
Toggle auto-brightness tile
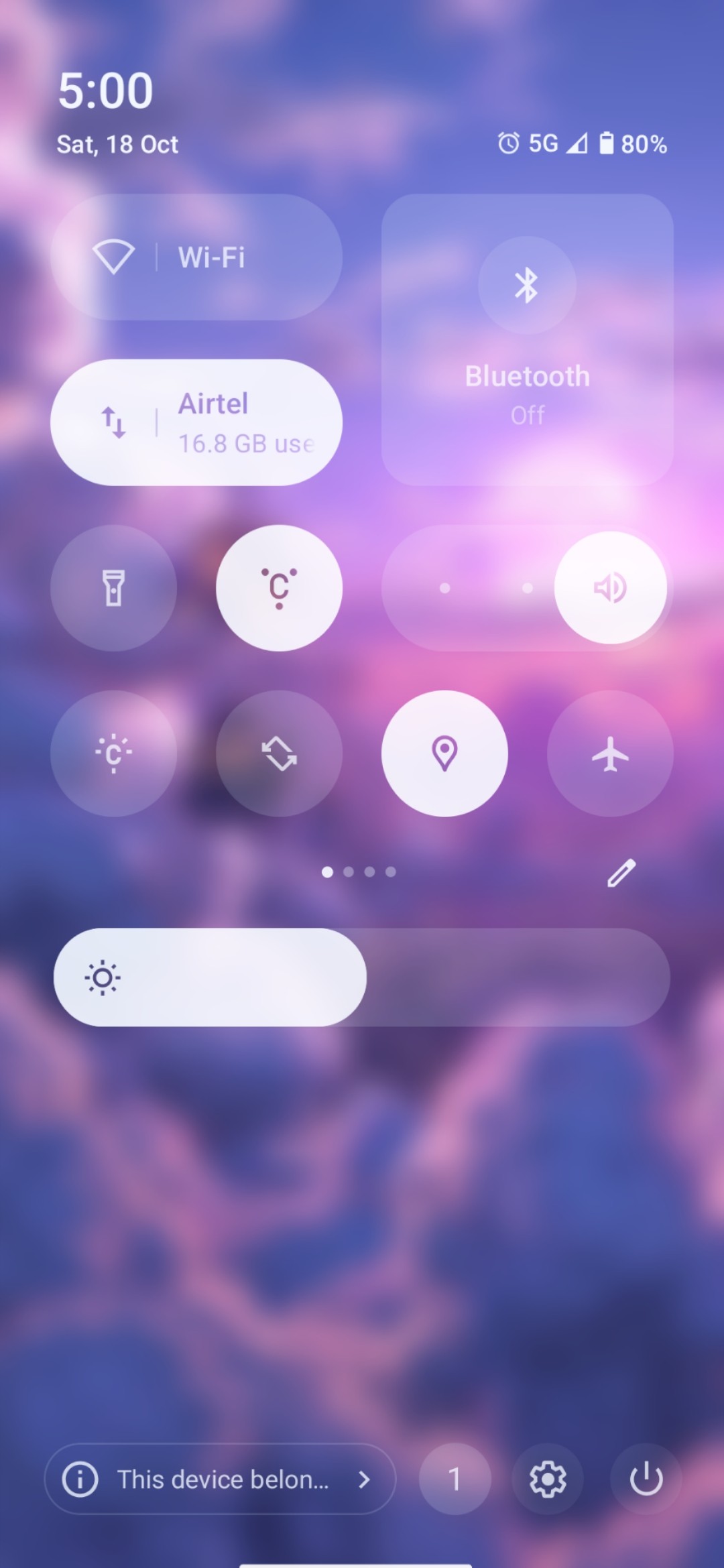click(114, 753)
